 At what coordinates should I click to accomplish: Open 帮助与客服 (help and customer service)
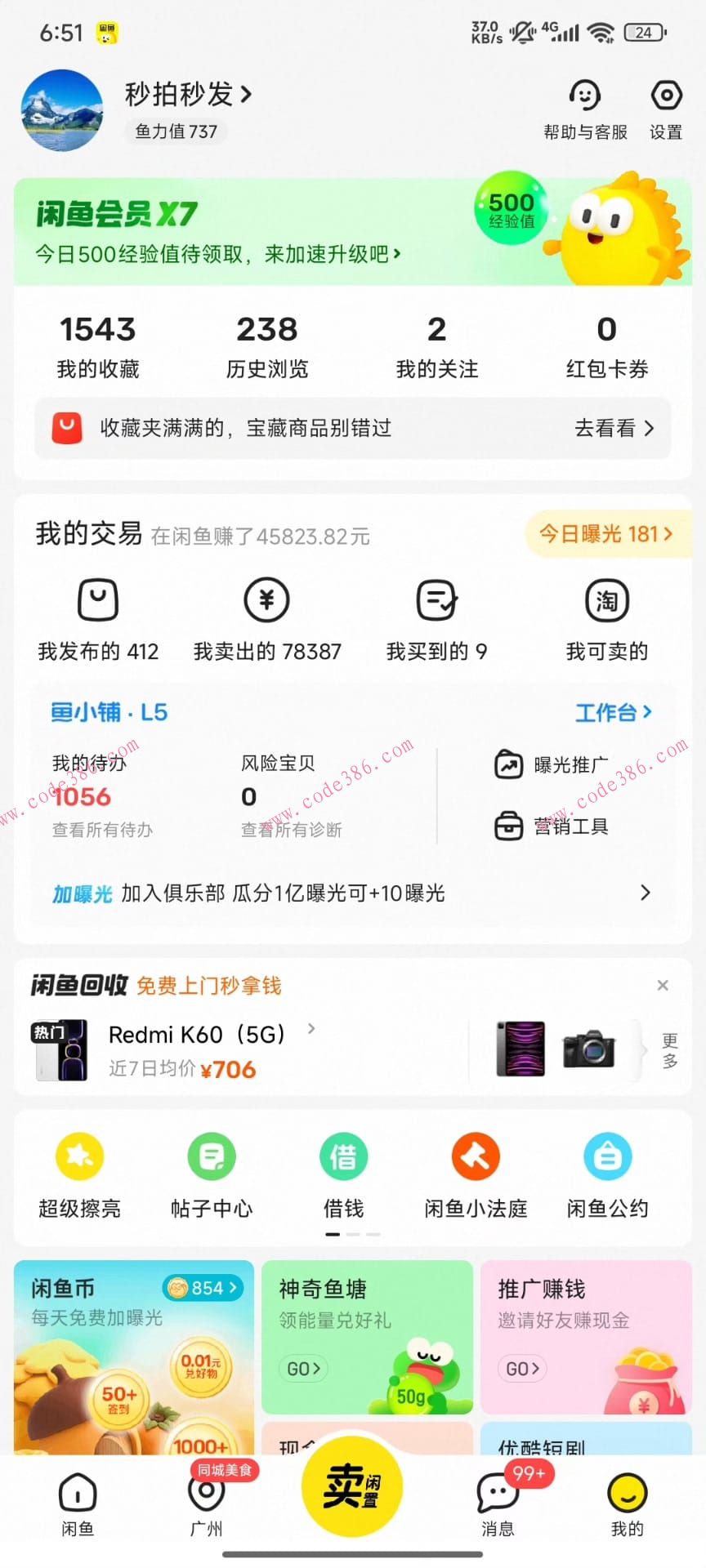pos(583,108)
